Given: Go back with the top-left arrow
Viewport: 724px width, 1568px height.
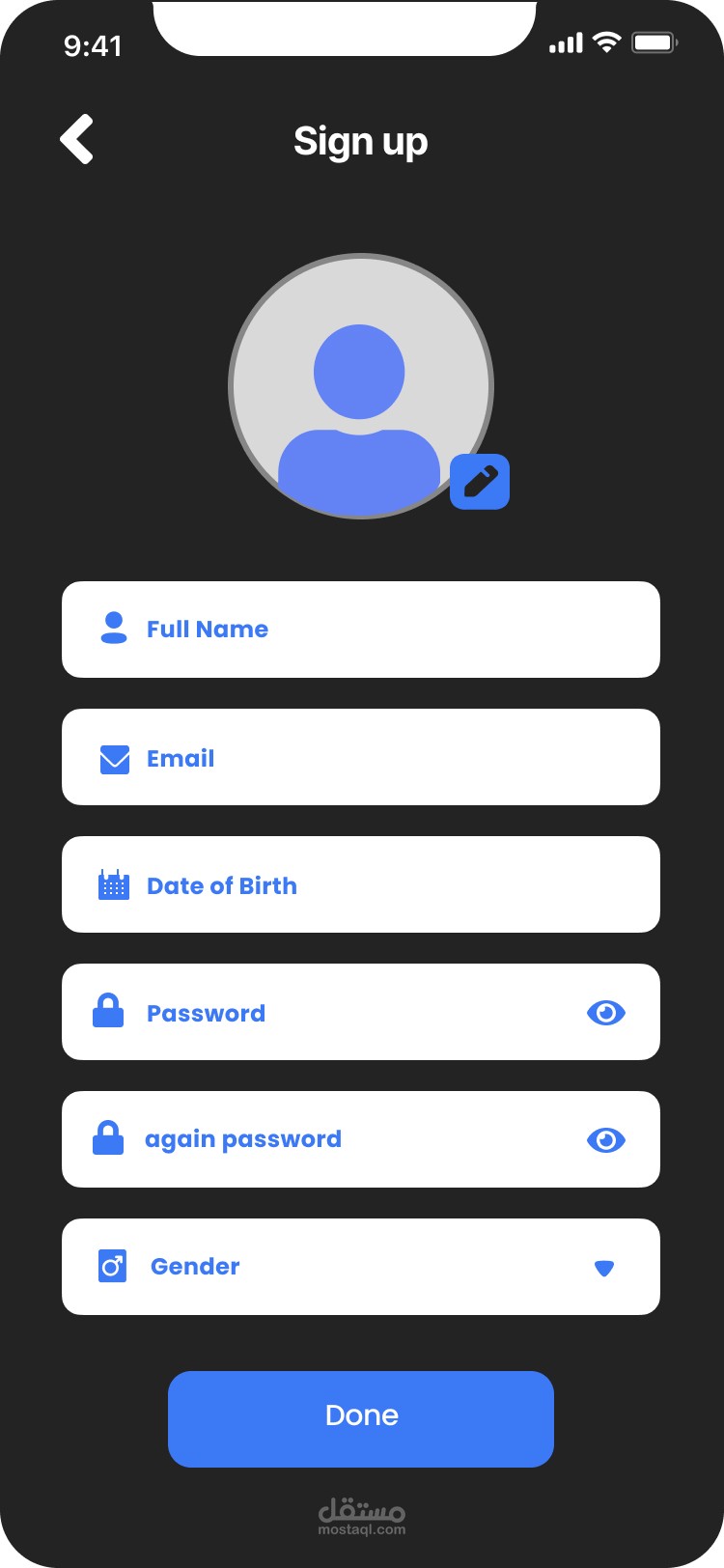Looking at the screenshot, I should click(77, 139).
